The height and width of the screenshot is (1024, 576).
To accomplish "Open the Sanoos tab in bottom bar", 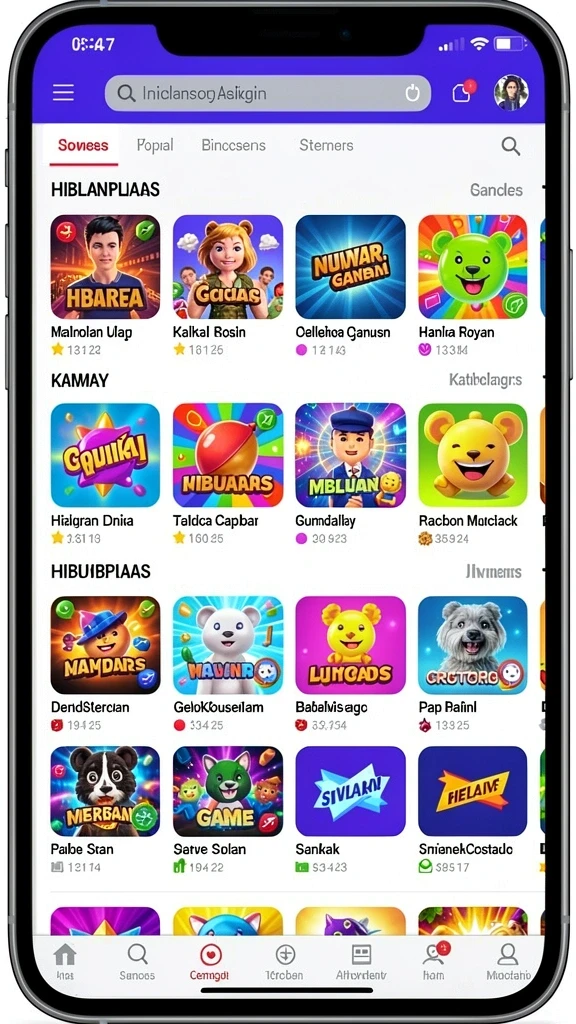I will click(x=137, y=961).
